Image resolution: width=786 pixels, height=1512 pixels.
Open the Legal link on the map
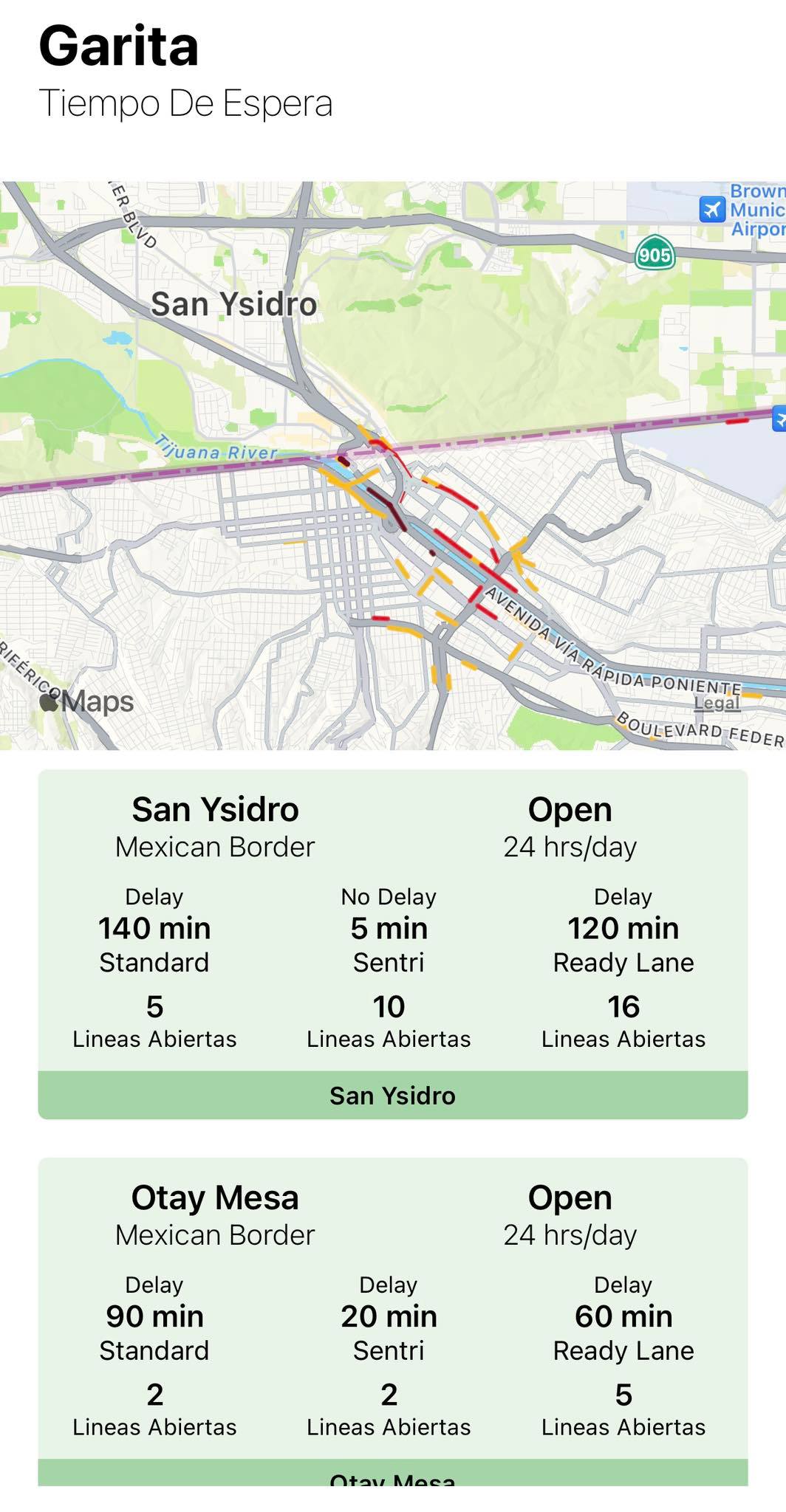tap(717, 704)
